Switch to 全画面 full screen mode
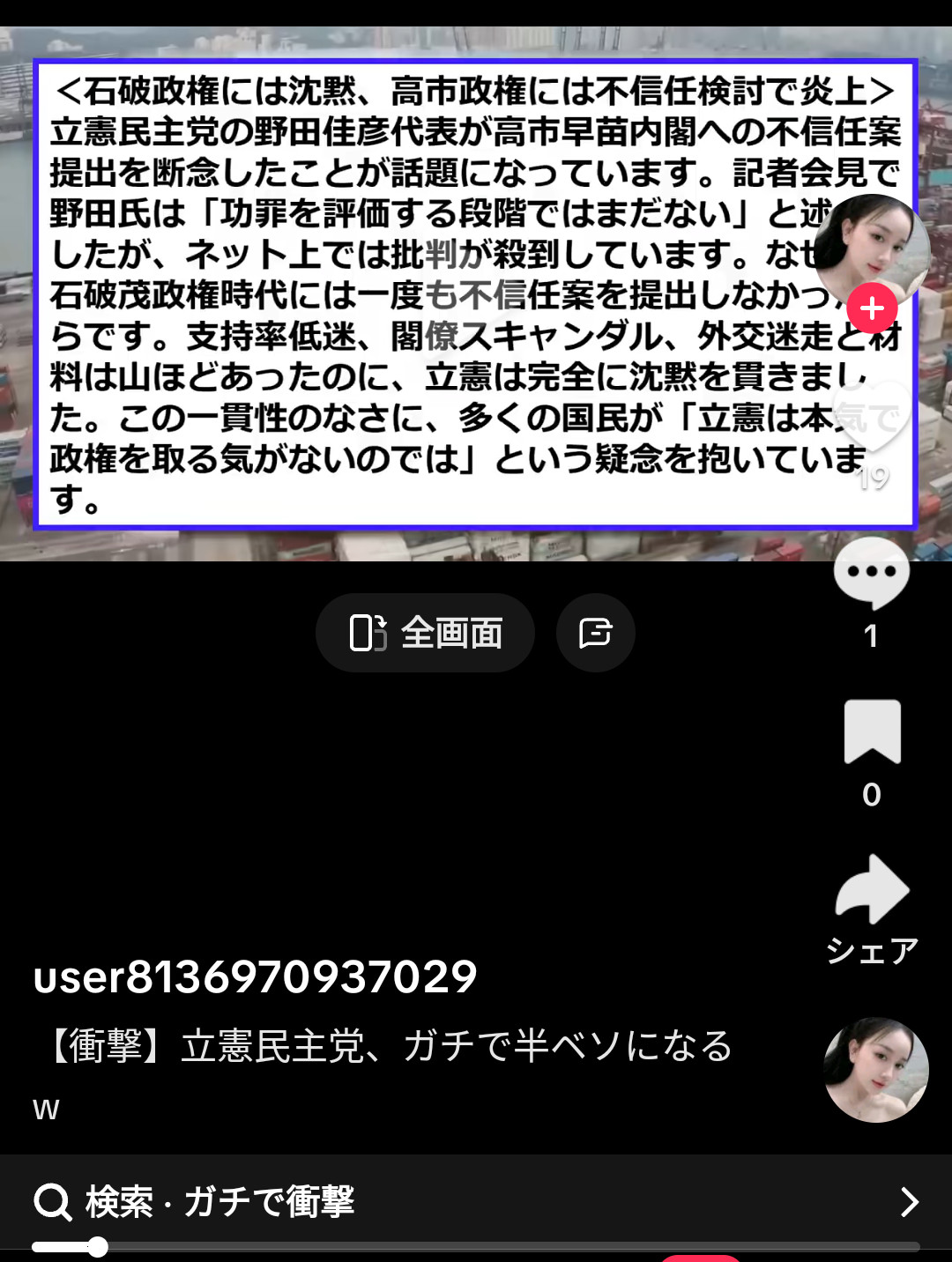The width and height of the screenshot is (952, 1262). coord(426,633)
